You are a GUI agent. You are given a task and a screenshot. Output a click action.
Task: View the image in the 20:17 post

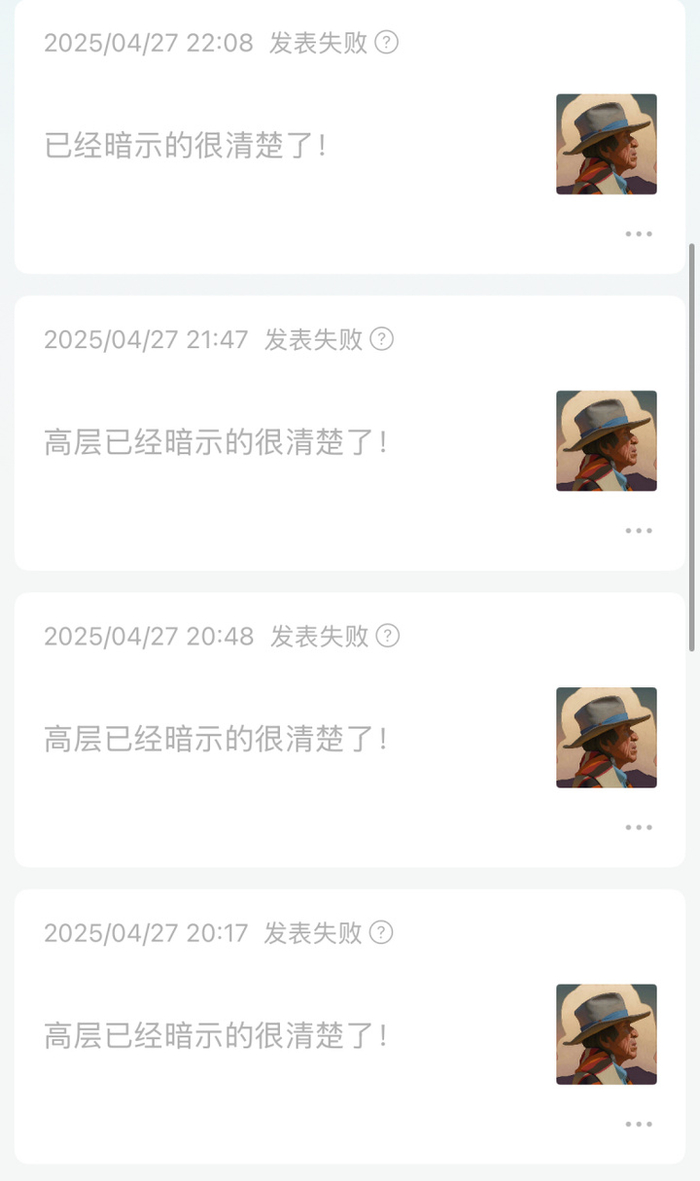click(x=606, y=1034)
